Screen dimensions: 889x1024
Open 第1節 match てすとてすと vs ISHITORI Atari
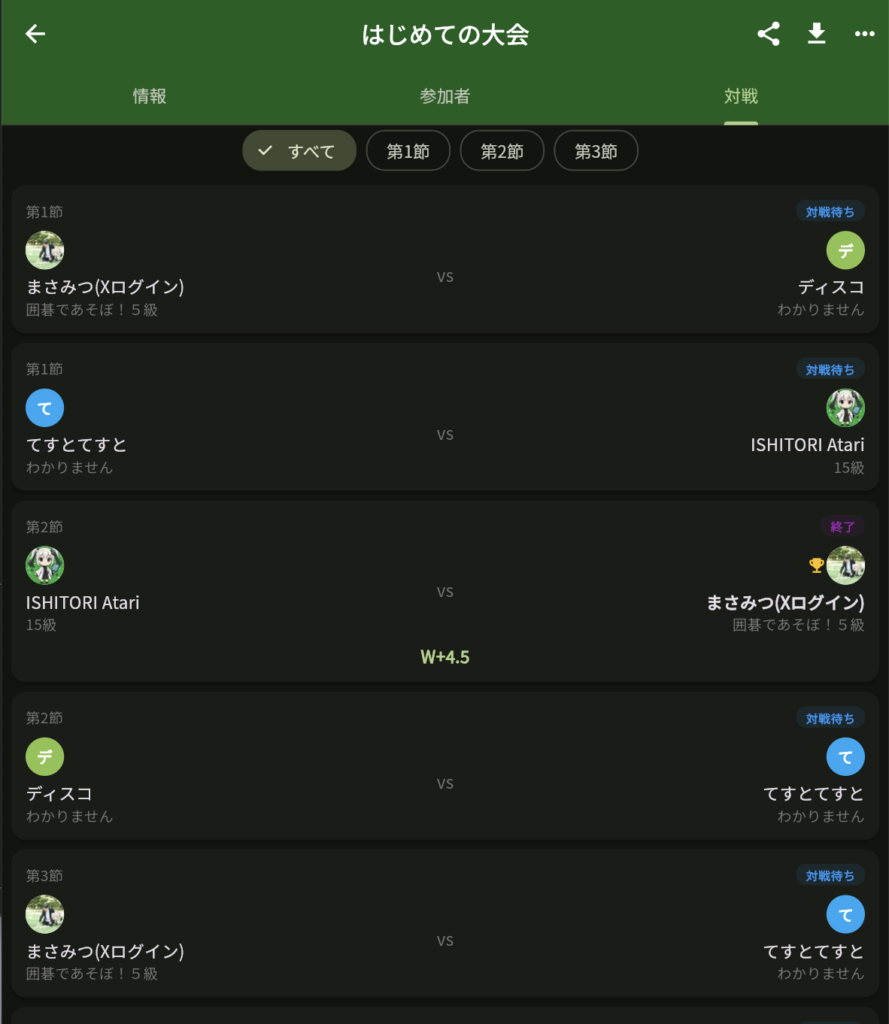tap(445, 417)
